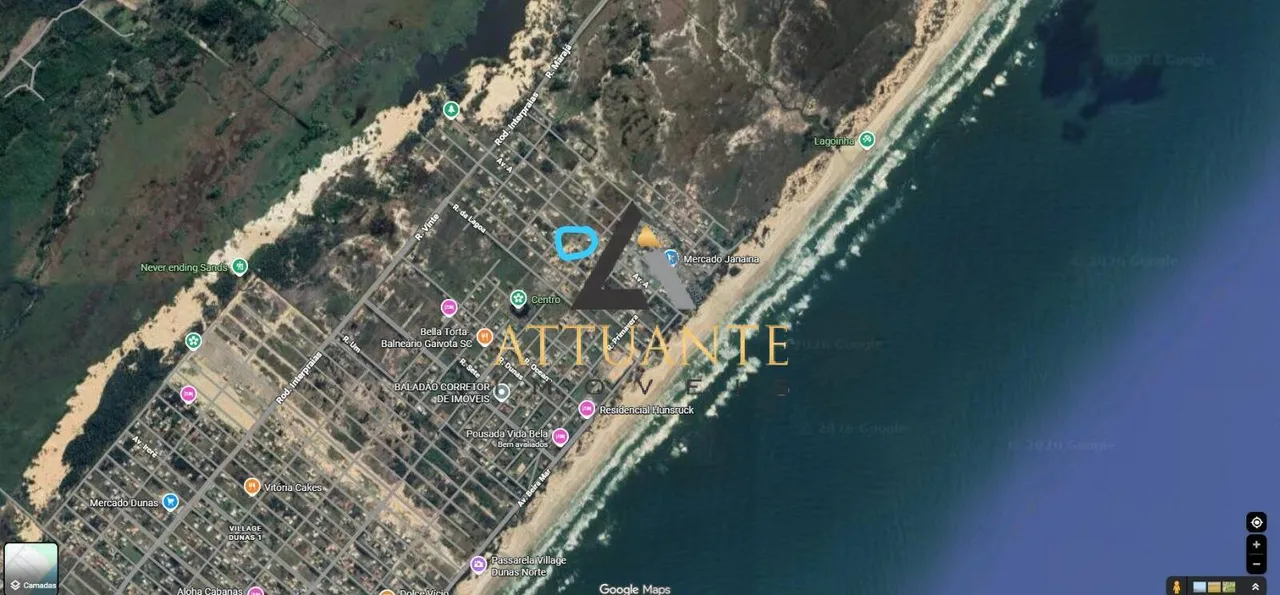Select the Street View pegman

click(1177, 587)
